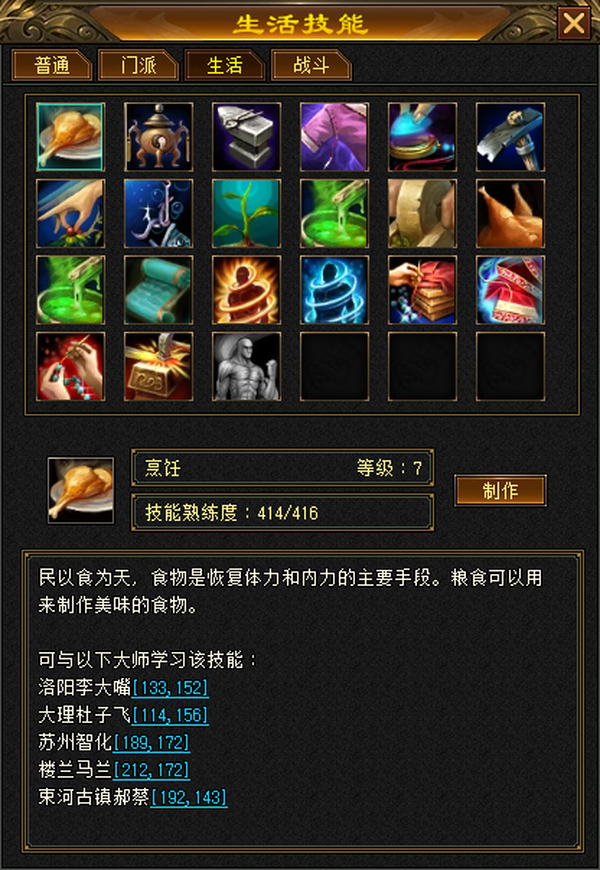Switch to the 普通 tab
The height and width of the screenshot is (870, 600).
tap(52, 65)
